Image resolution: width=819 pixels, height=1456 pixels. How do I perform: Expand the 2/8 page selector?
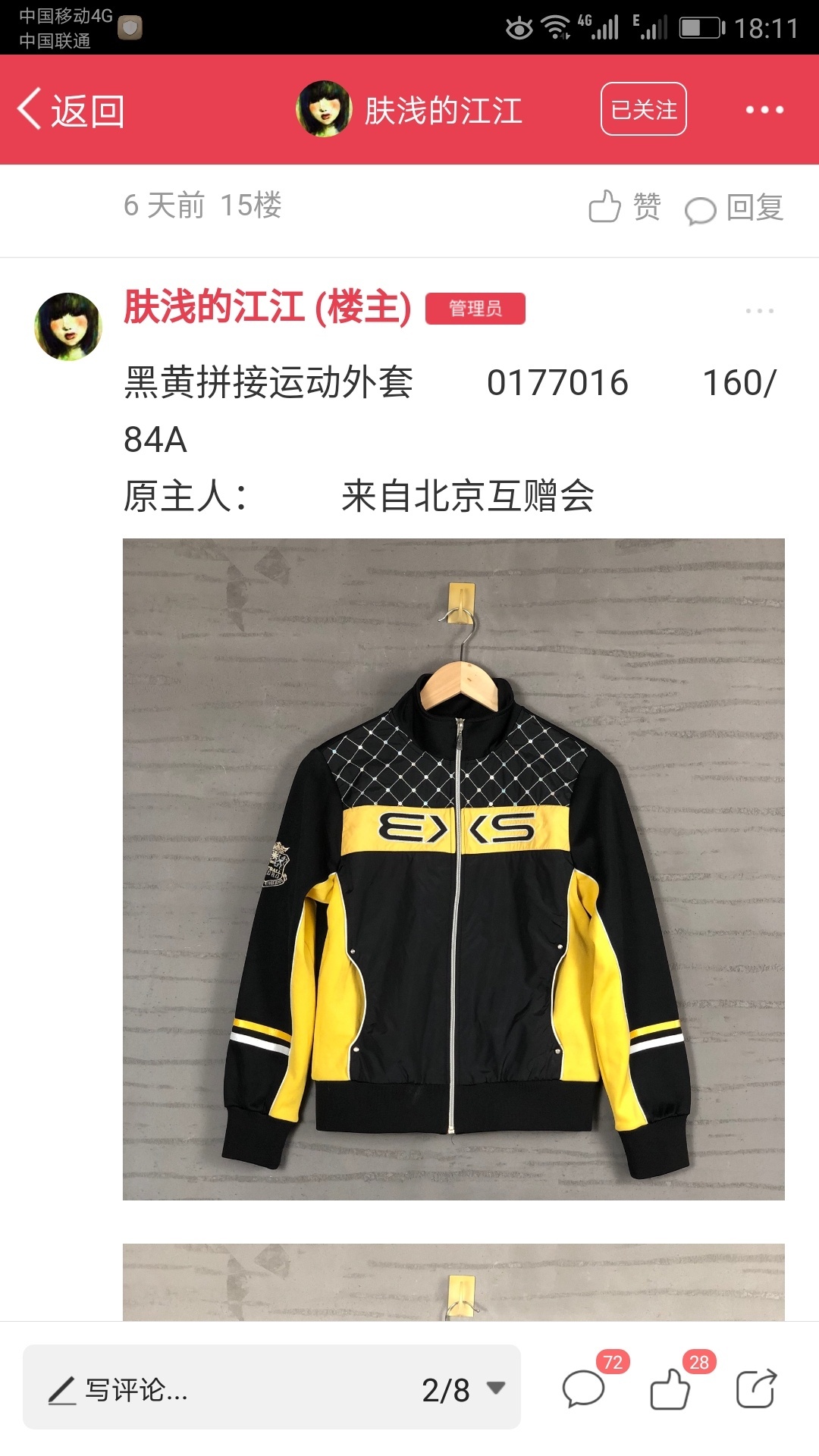tap(463, 1390)
